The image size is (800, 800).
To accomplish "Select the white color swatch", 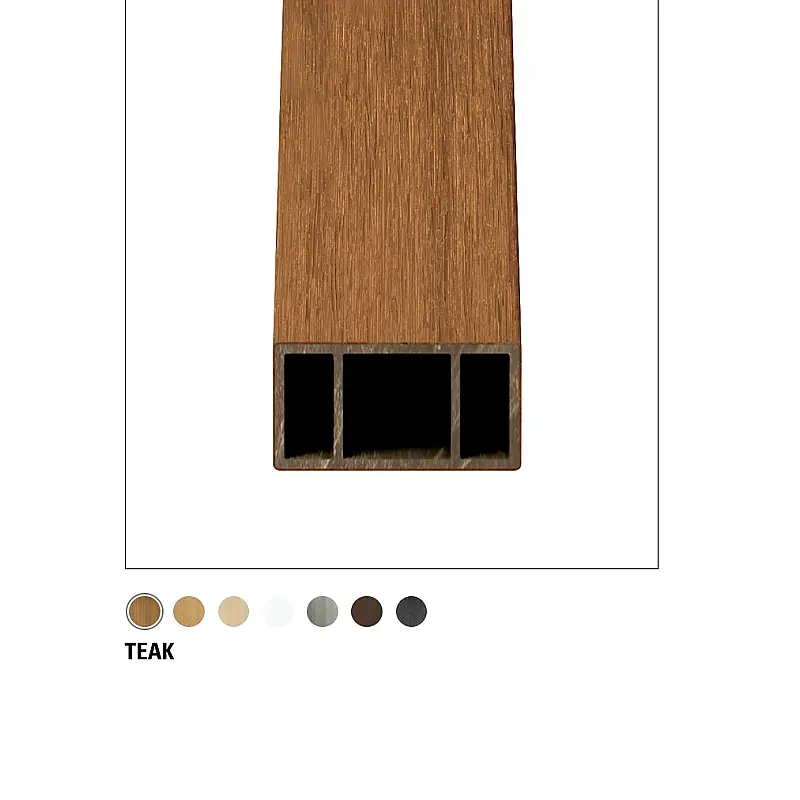I will [278, 611].
